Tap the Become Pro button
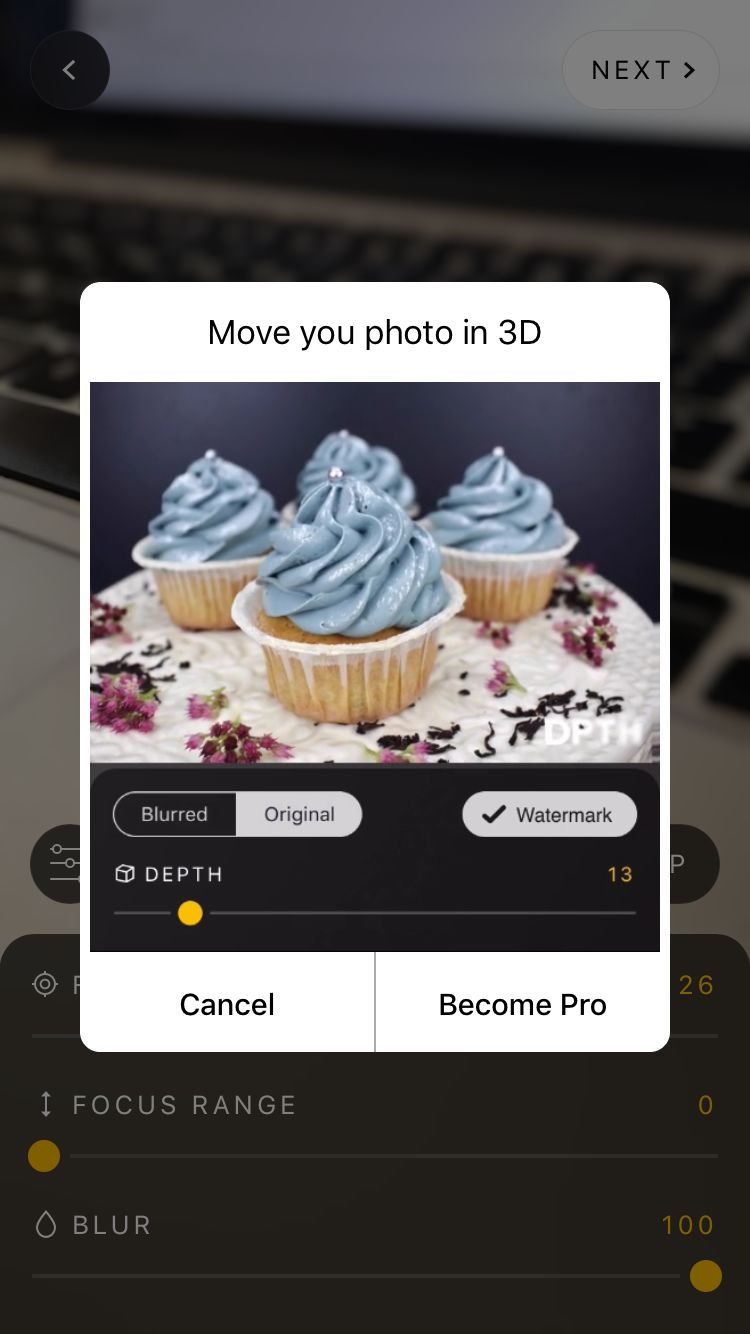Image resolution: width=750 pixels, height=1334 pixels. [x=522, y=1004]
